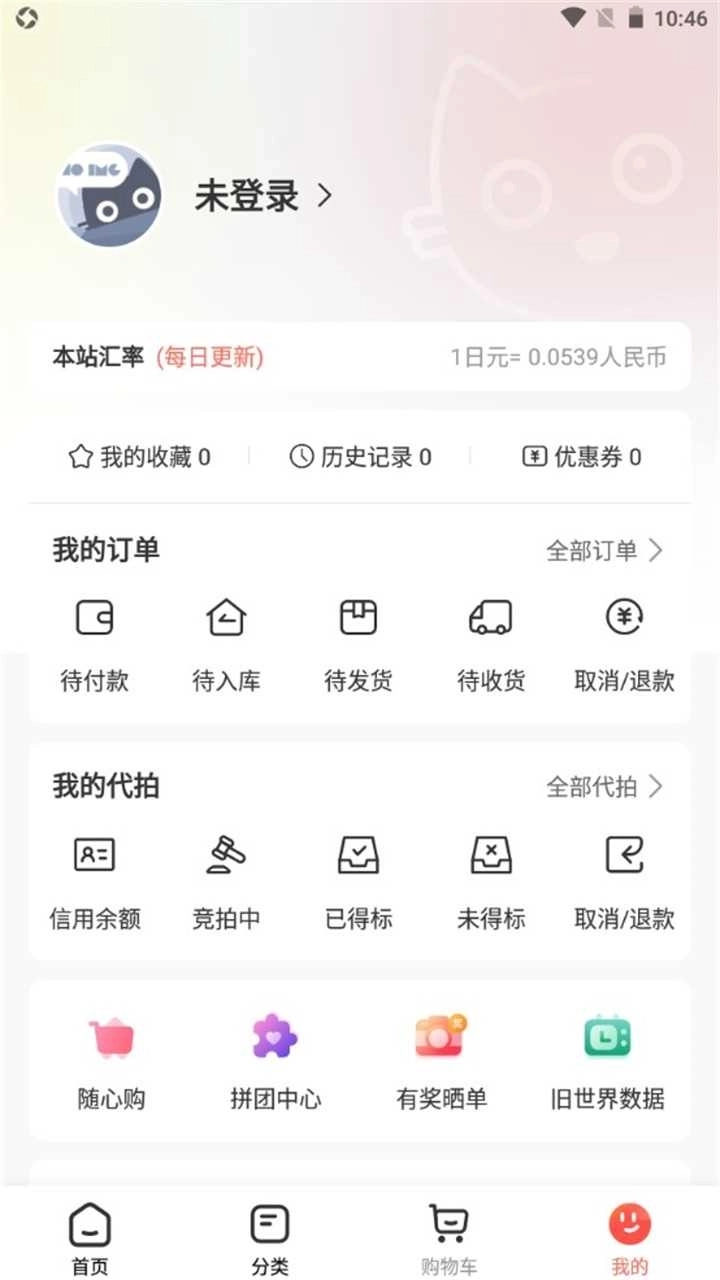Open the 购物车 shopping cart tab

pyautogui.click(x=447, y=1235)
